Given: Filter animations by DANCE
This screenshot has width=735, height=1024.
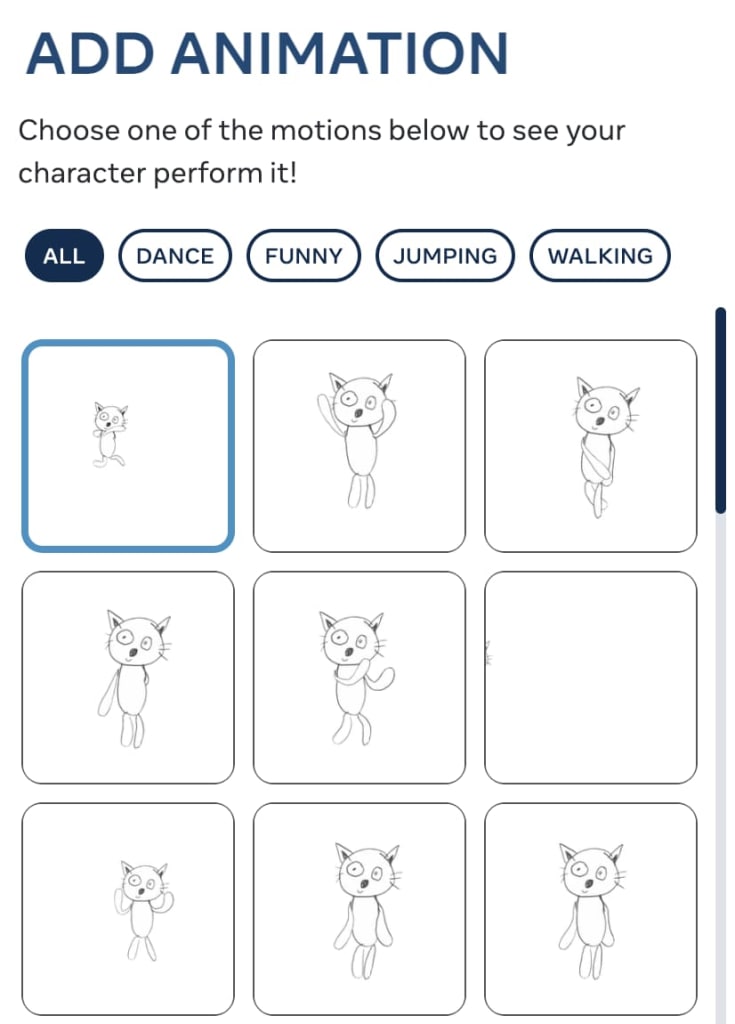Looking at the screenshot, I should [x=175, y=256].
